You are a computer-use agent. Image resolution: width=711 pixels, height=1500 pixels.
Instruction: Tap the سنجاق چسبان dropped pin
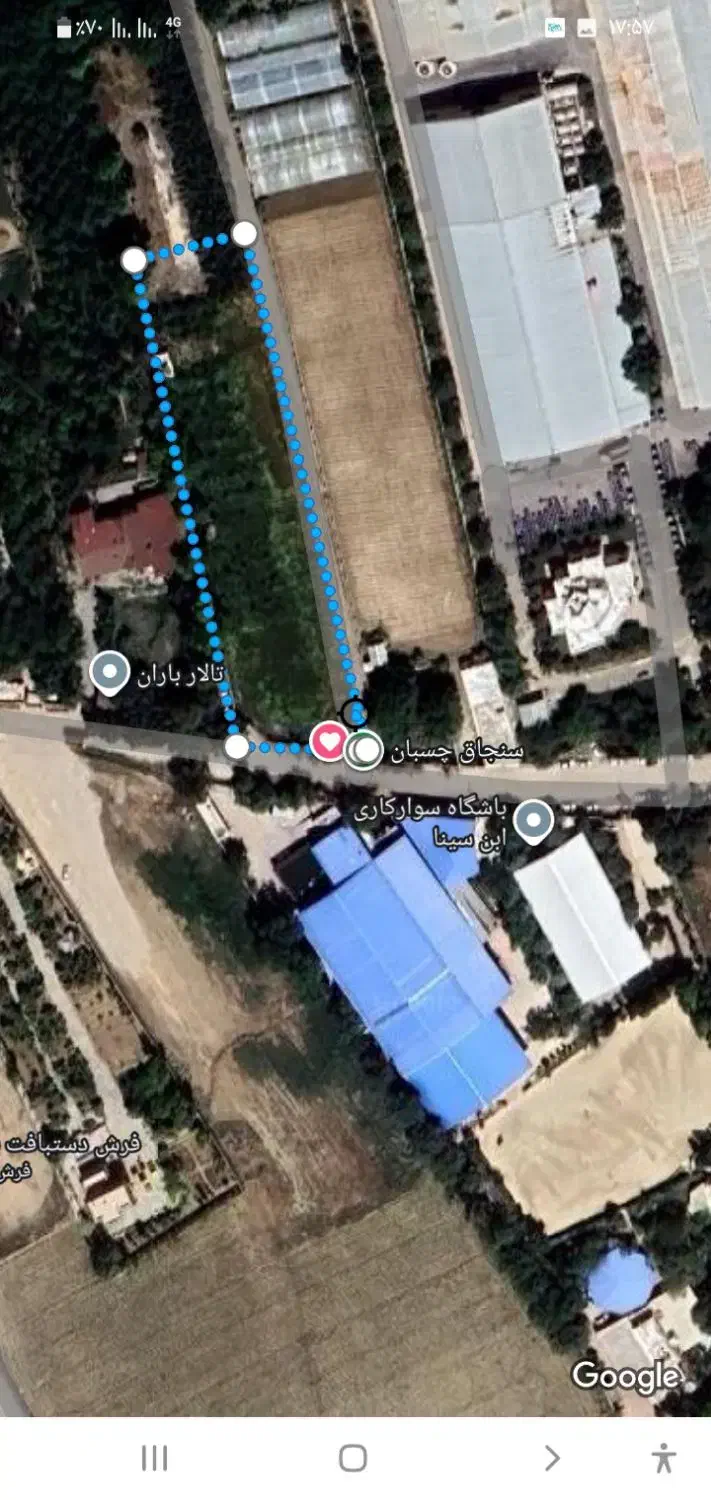365,749
